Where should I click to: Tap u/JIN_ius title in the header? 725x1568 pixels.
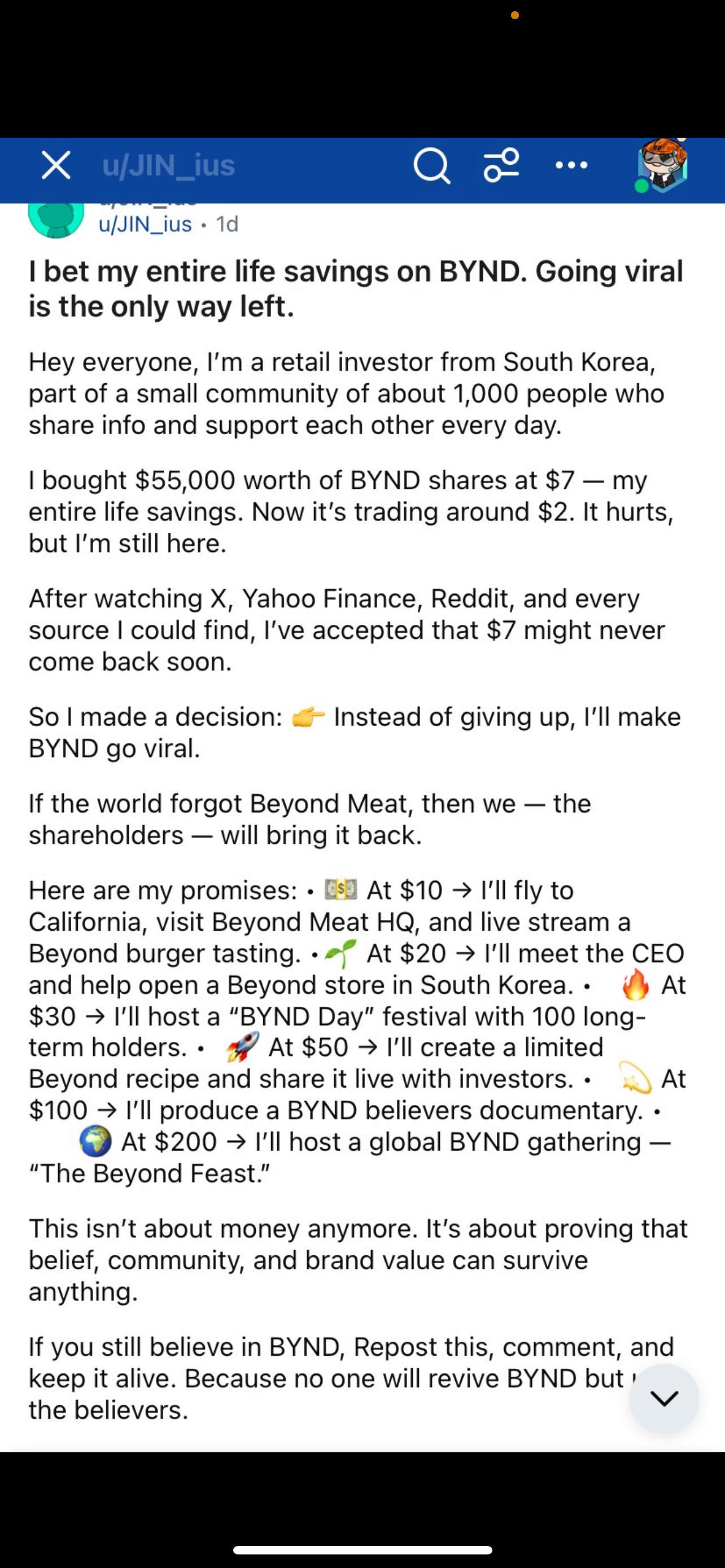169,165
